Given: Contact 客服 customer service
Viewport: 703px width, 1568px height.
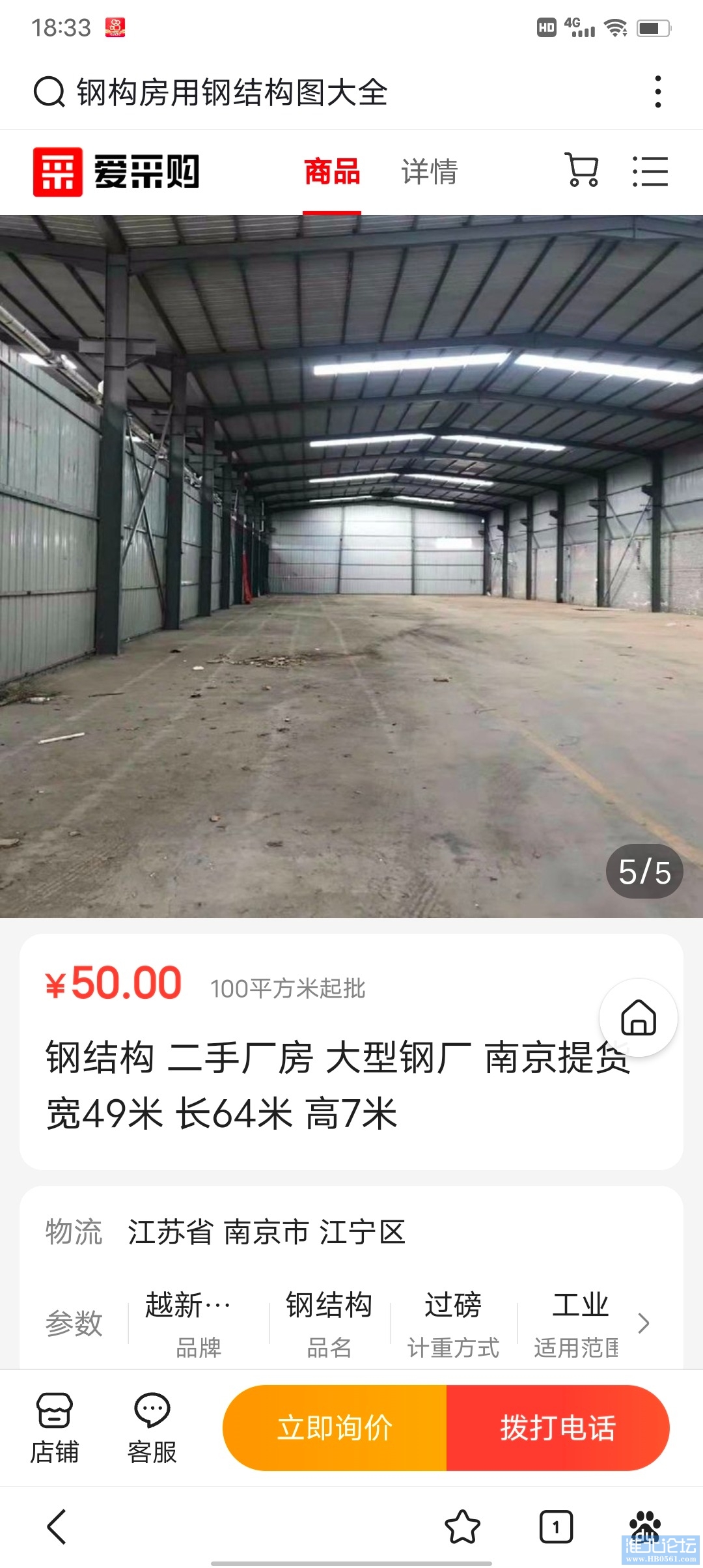Looking at the screenshot, I should [x=152, y=1428].
